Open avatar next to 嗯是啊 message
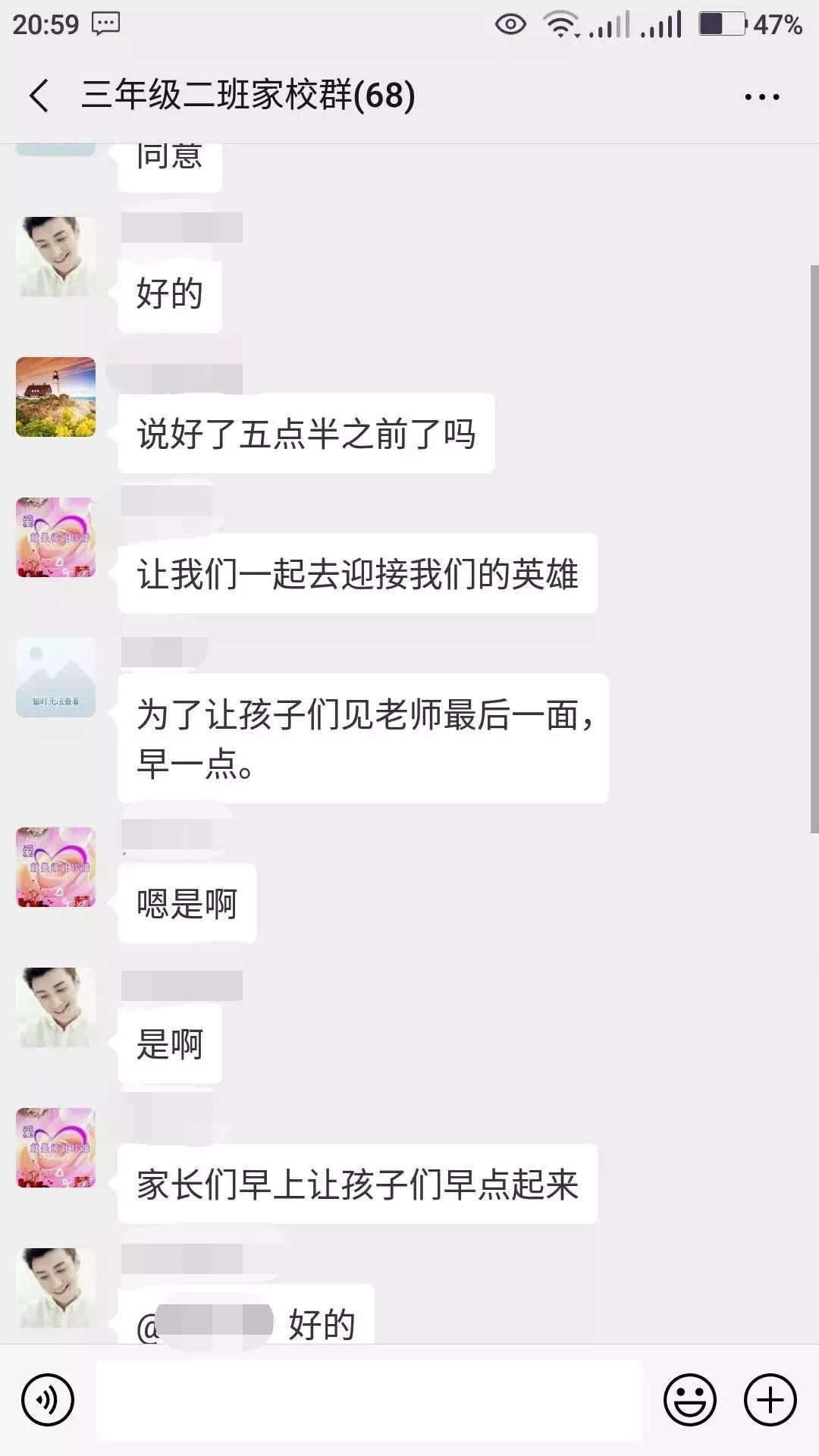Image resolution: width=819 pixels, height=1456 pixels. click(x=56, y=867)
